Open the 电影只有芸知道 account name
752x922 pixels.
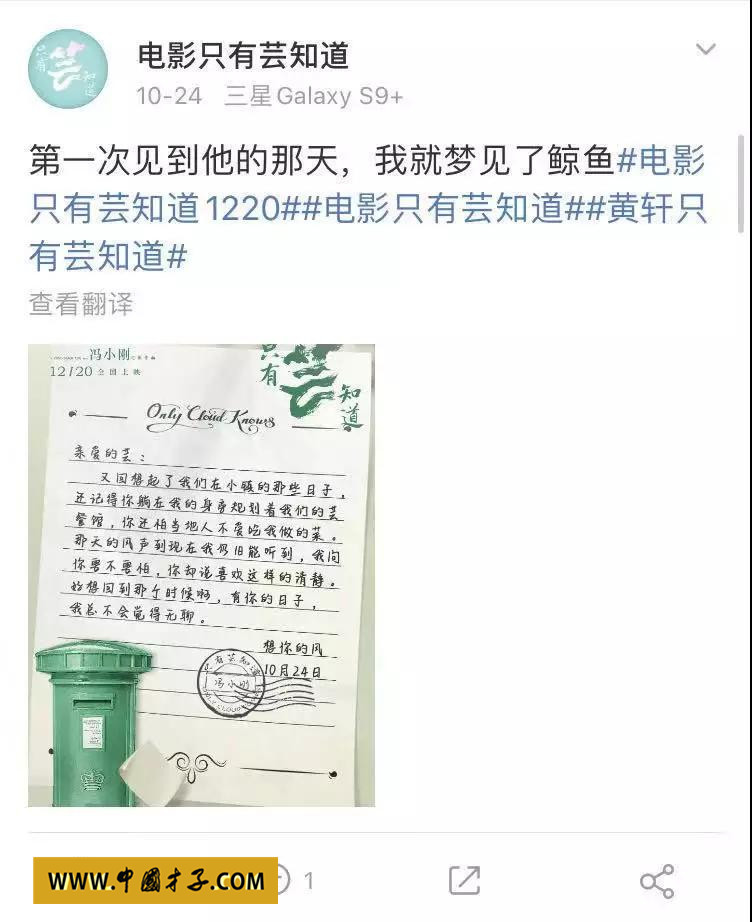click(242, 55)
